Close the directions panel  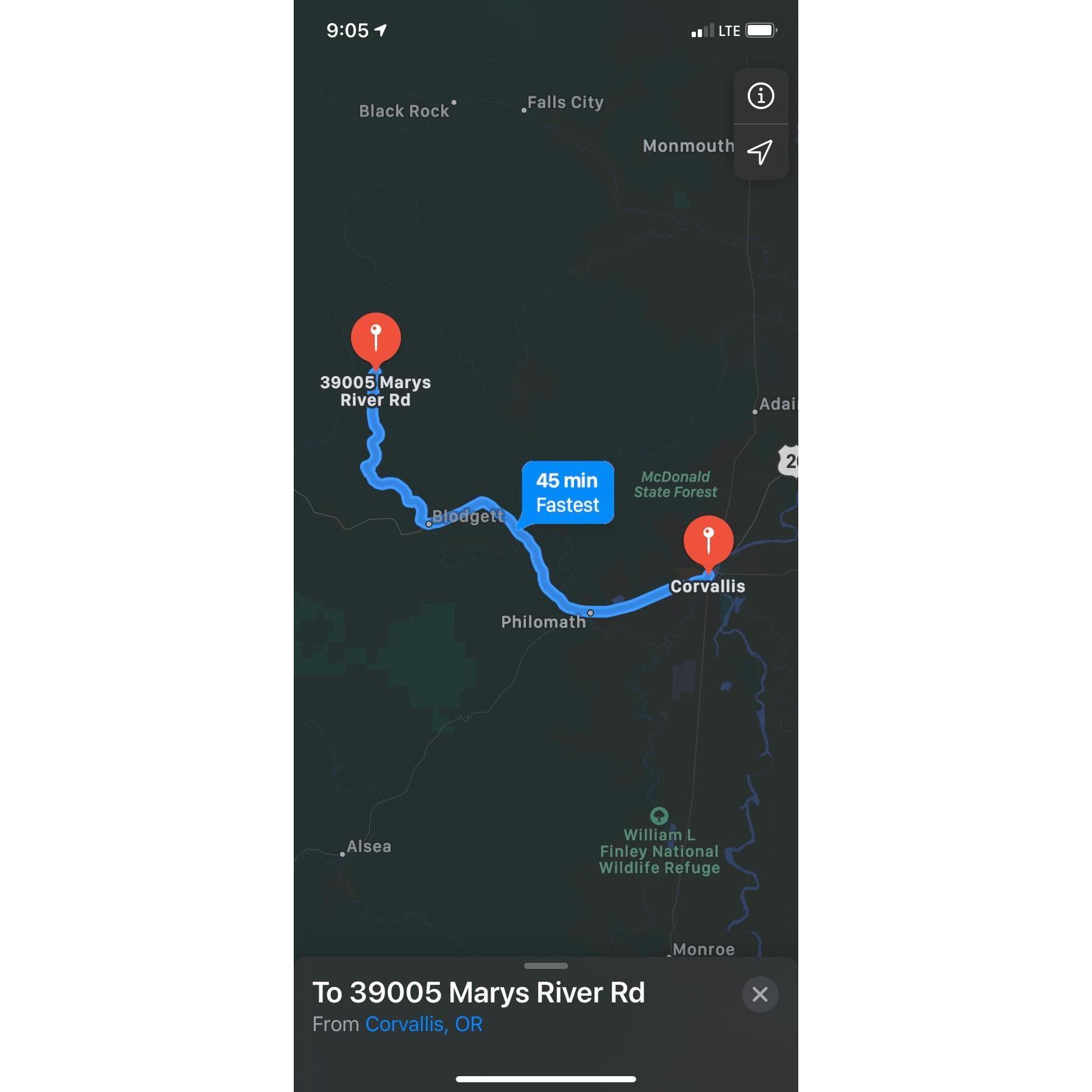[x=759, y=994]
